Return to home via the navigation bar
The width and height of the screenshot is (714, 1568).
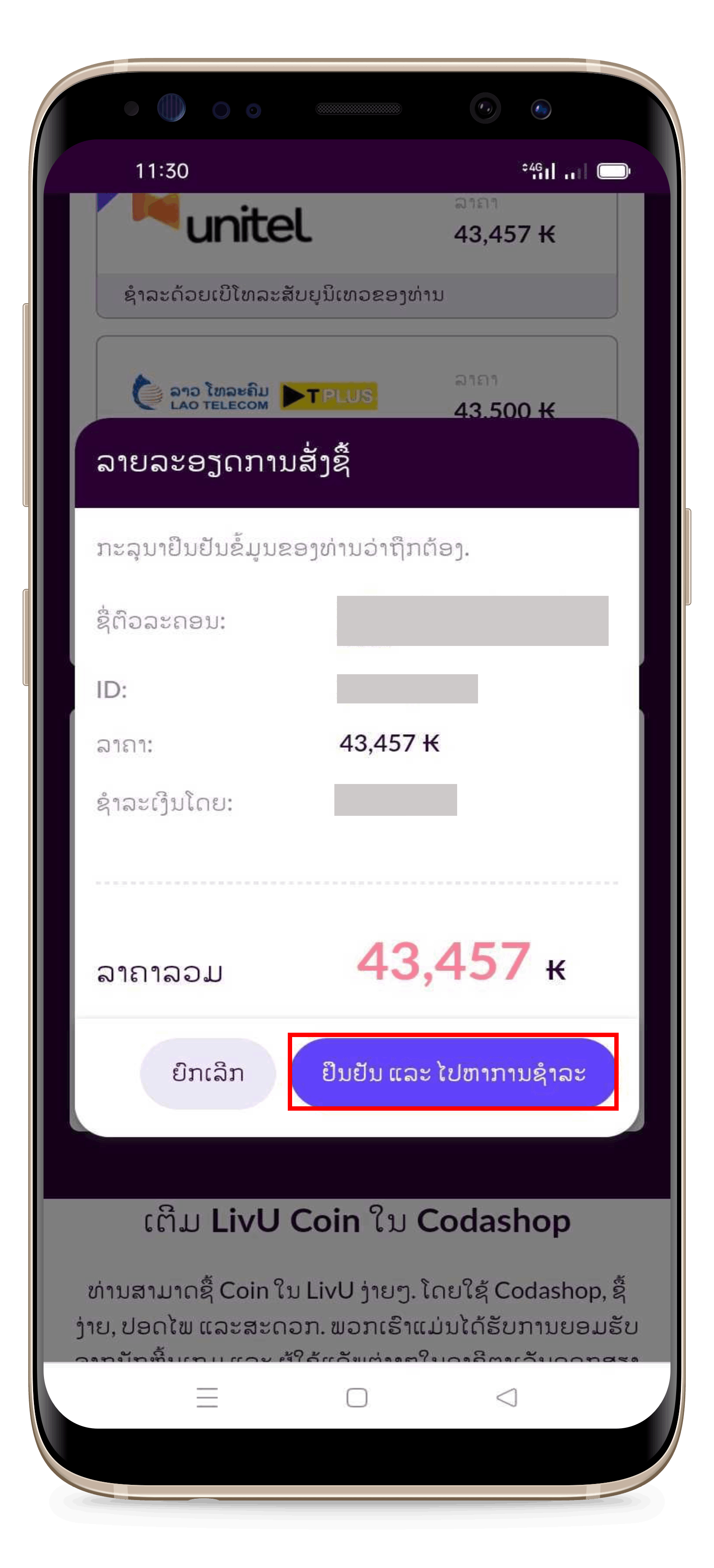click(357, 1398)
